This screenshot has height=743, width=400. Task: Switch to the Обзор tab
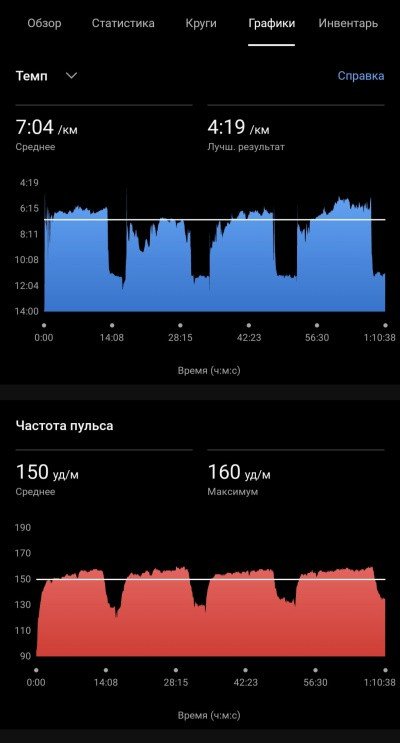pyautogui.click(x=44, y=23)
